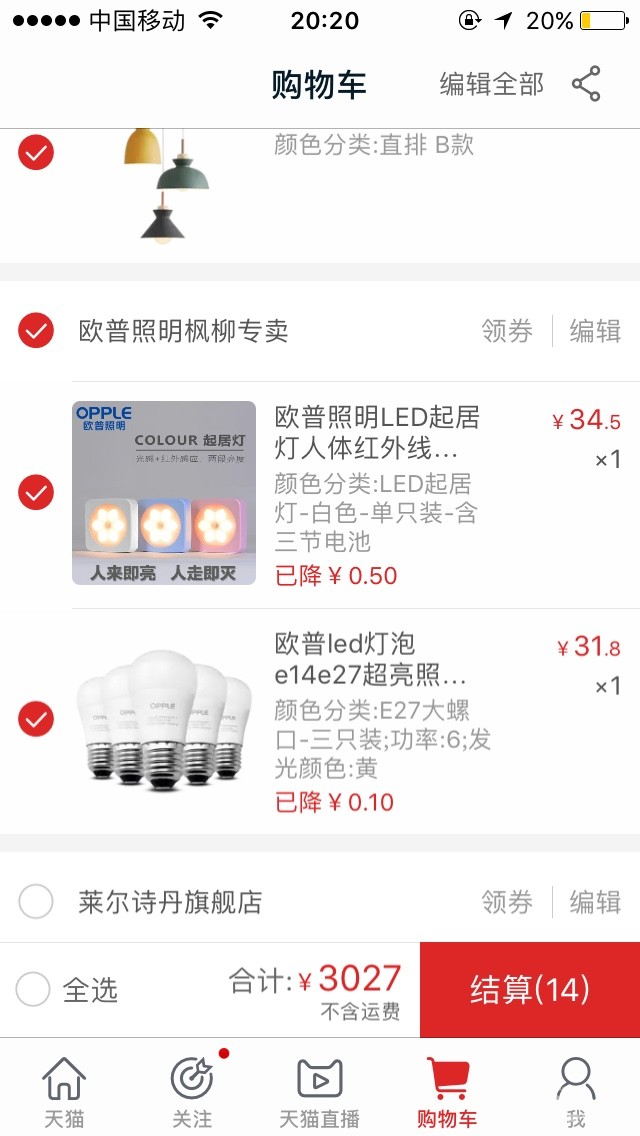
Task: Open the 欧普led灯泡 product image
Action: [x=164, y=719]
